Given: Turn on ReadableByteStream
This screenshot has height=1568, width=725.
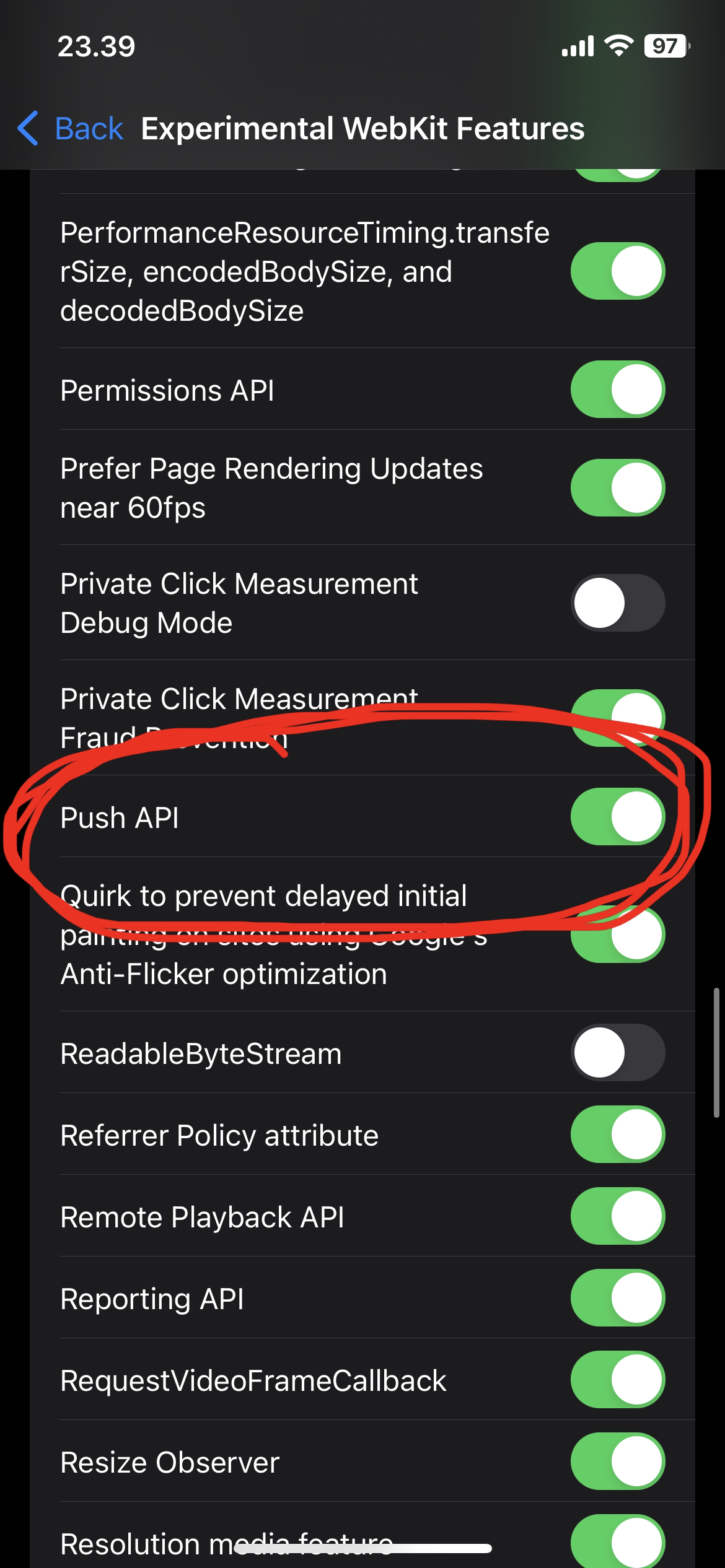Looking at the screenshot, I should 618,1052.
